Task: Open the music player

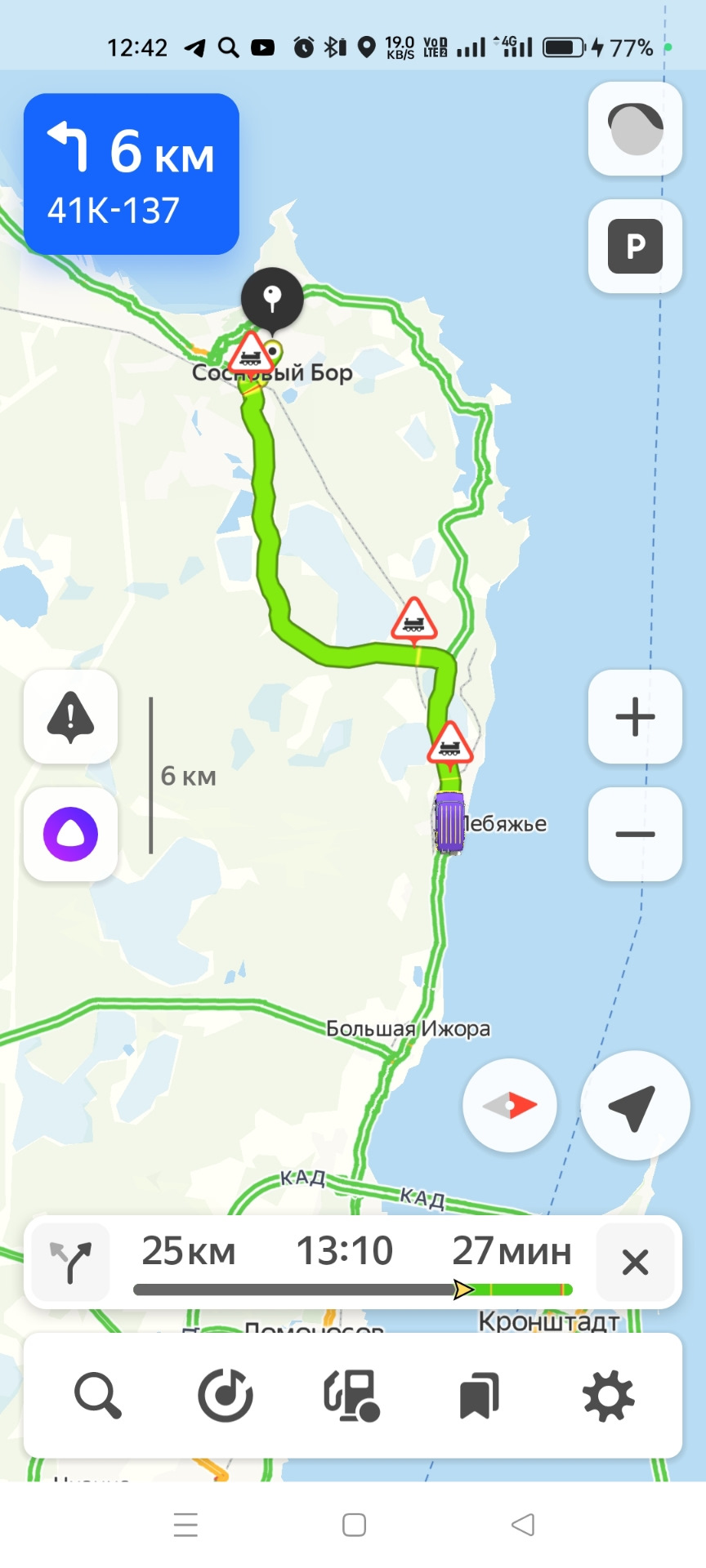Action: (226, 1396)
